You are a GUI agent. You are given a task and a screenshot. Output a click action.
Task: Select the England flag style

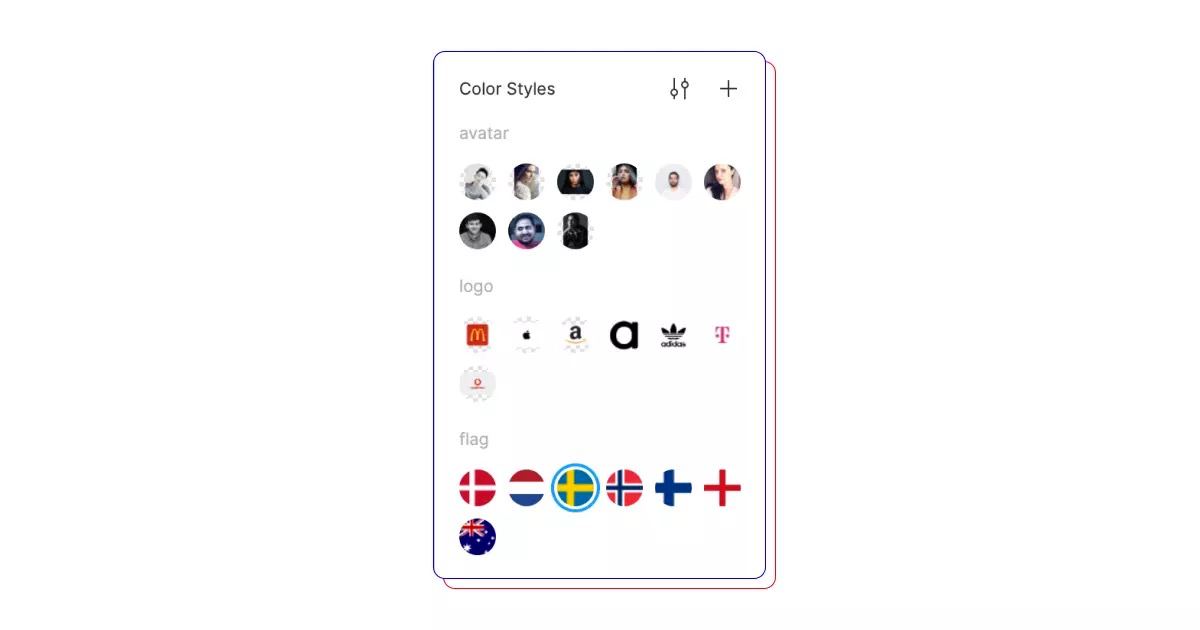(722, 488)
